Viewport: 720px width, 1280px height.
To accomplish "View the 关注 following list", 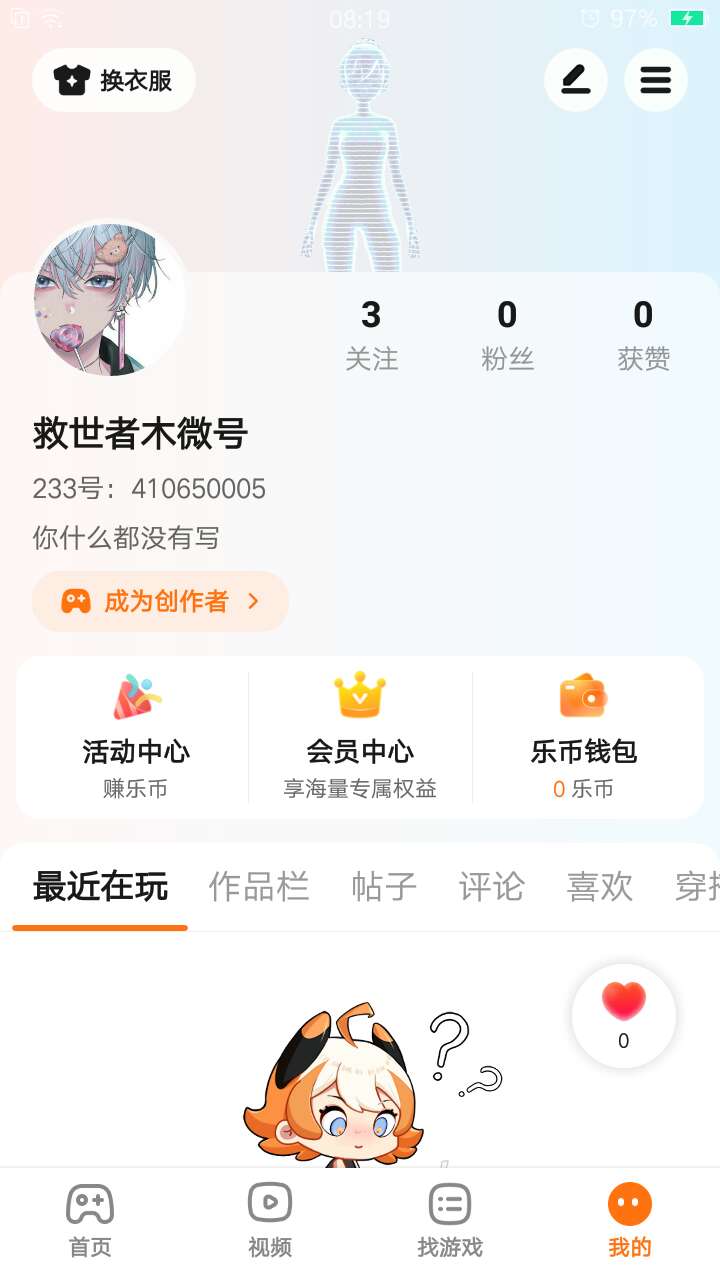I will 371,335.
